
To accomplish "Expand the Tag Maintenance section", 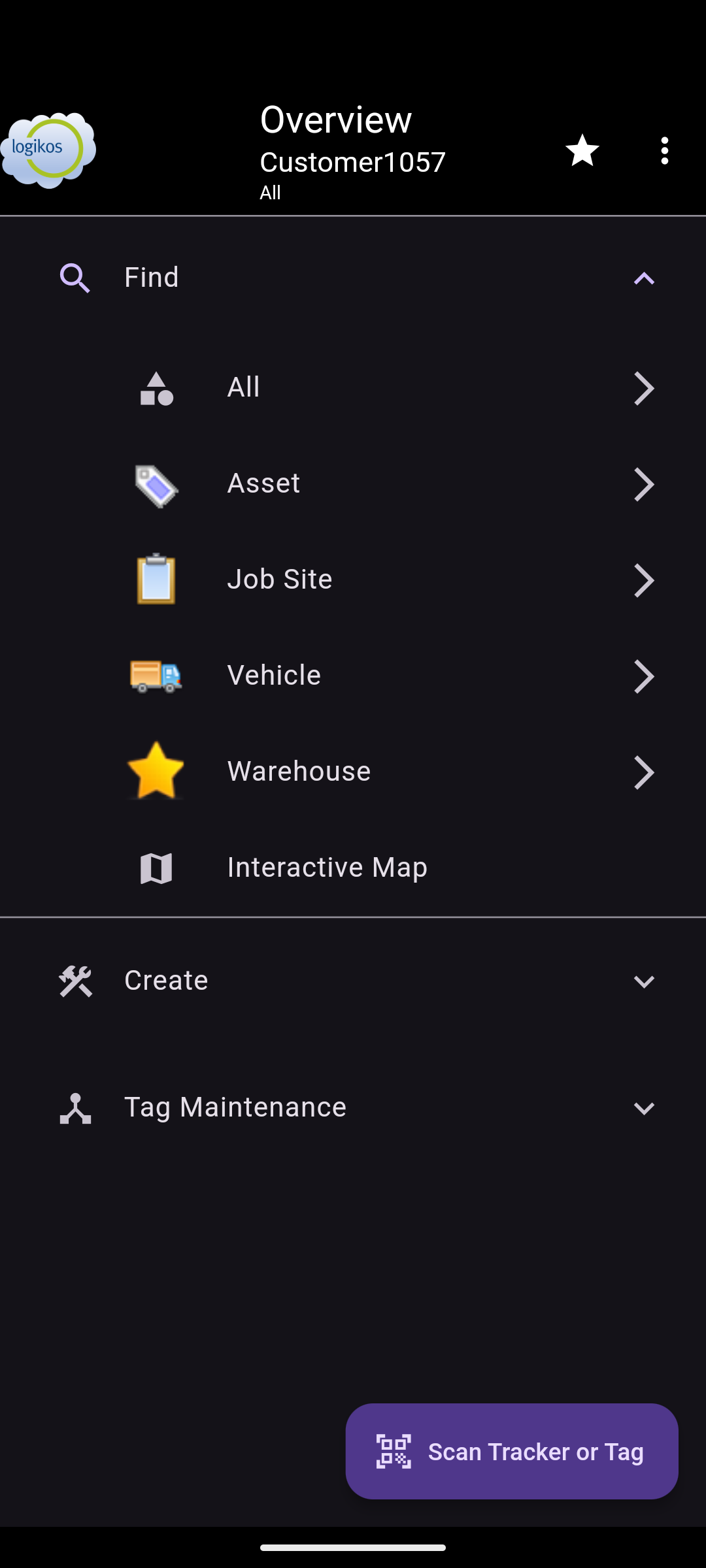I will tap(353, 1107).
